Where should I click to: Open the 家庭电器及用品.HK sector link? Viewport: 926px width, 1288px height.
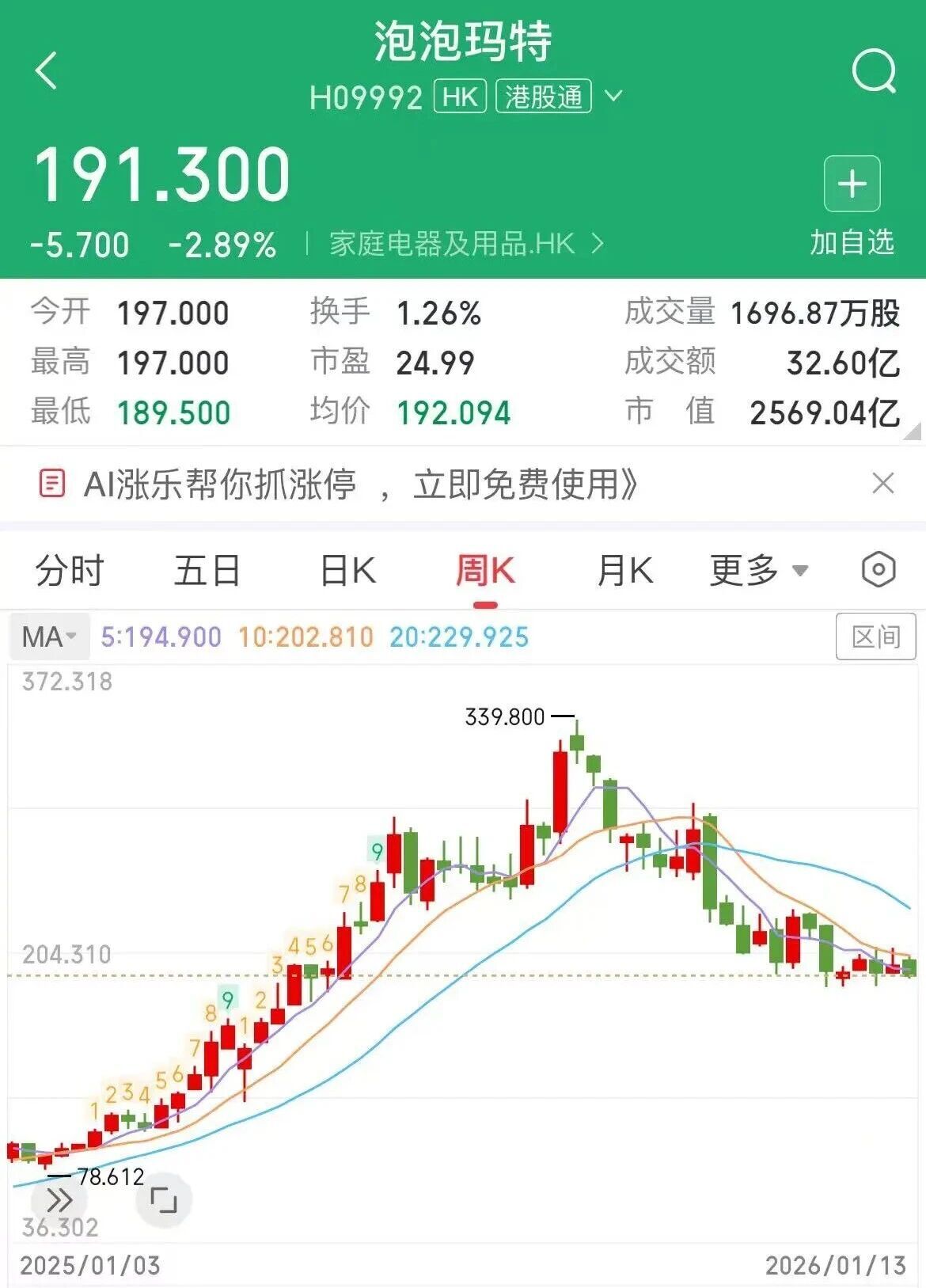point(465,244)
